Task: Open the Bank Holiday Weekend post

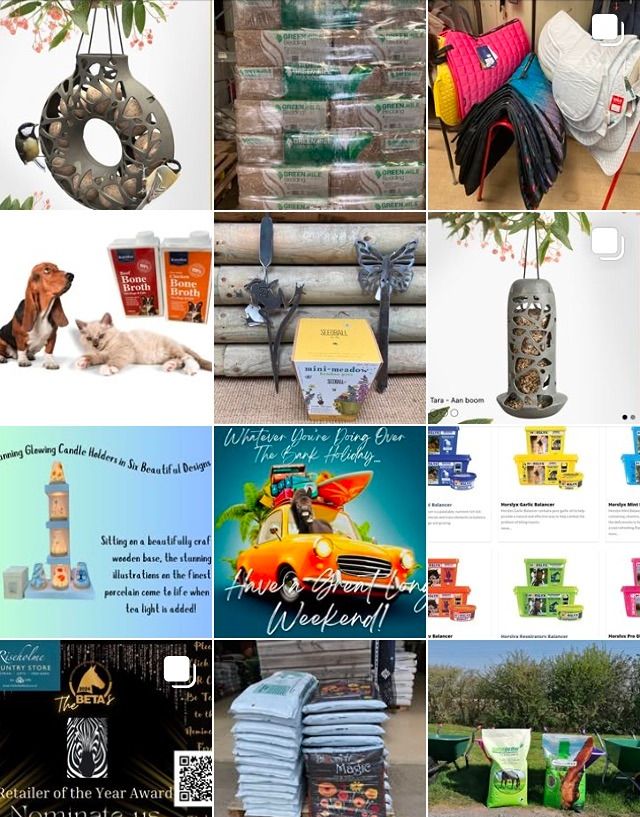Action: [319, 532]
